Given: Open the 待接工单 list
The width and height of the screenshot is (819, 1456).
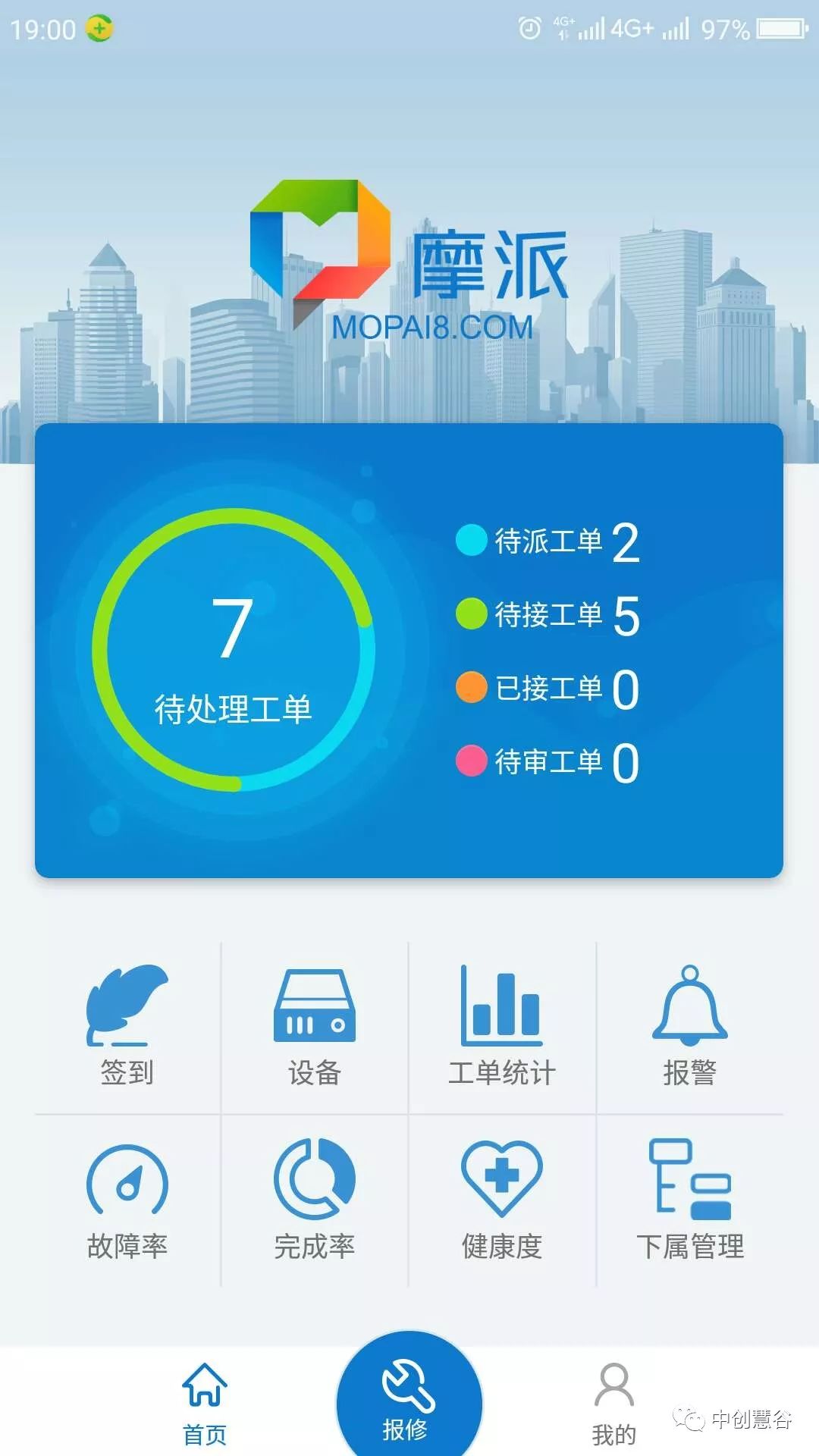Looking at the screenshot, I should coord(549,615).
